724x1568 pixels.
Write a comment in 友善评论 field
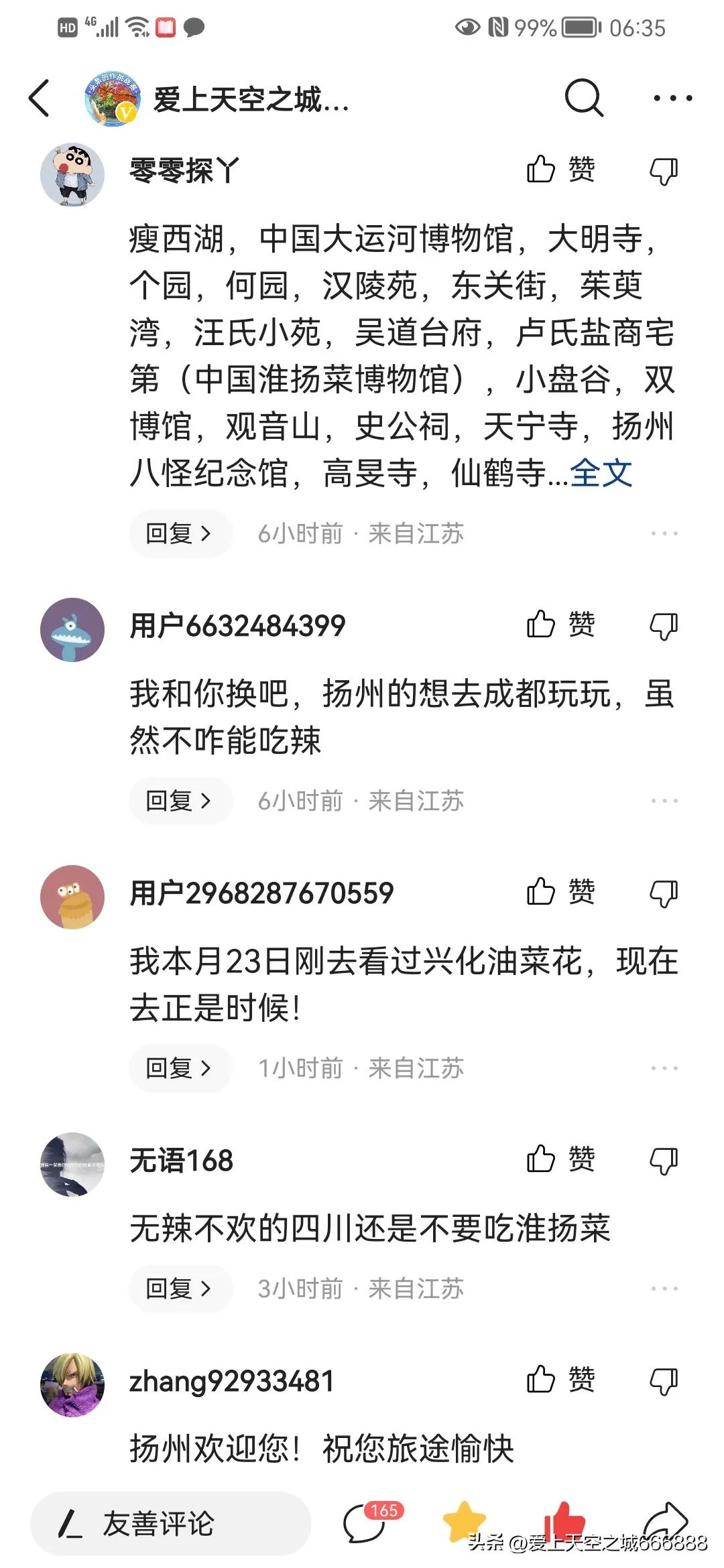[171, 1524]
